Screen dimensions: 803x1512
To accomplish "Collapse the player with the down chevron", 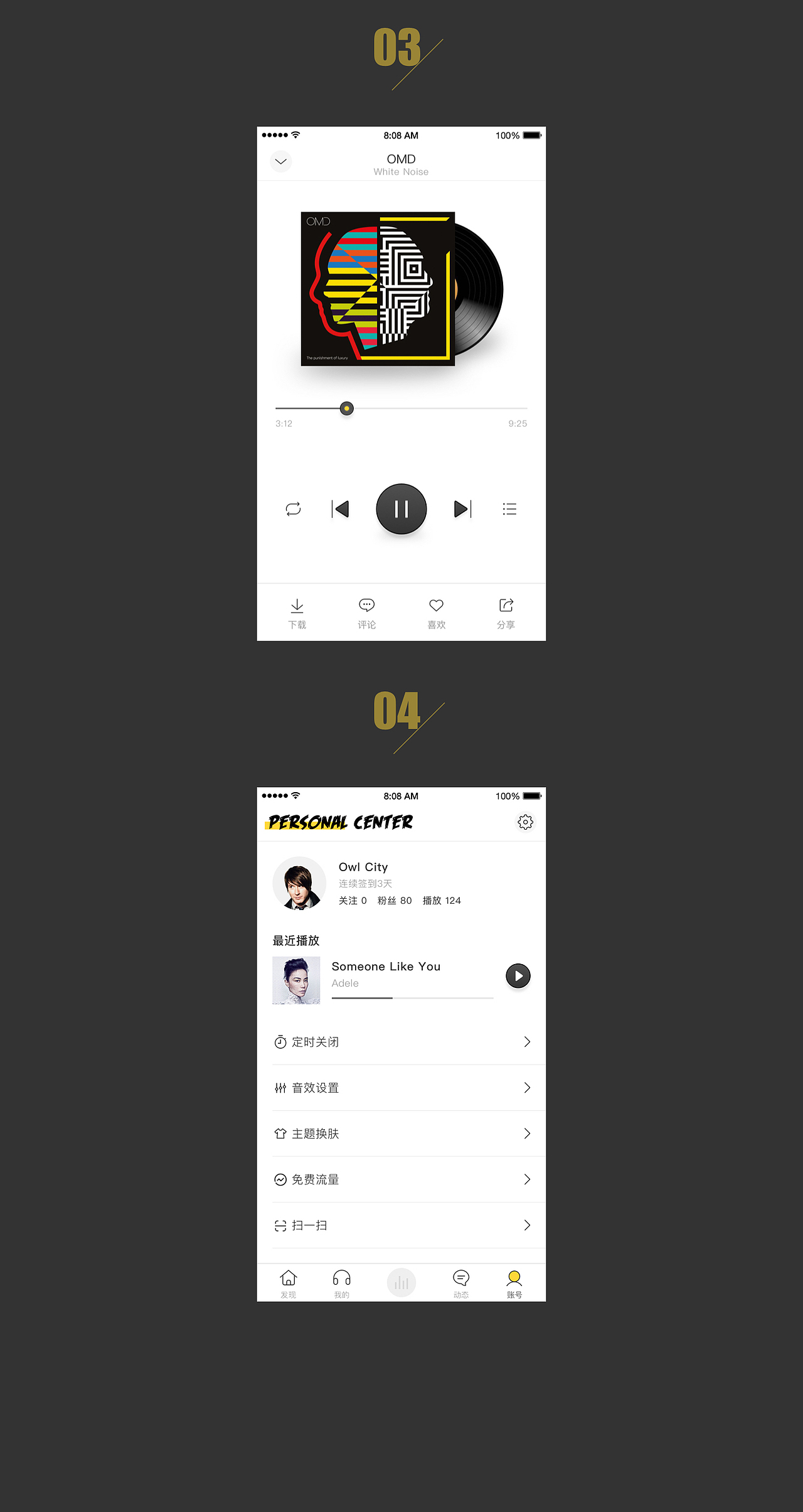I will [280, 161].
